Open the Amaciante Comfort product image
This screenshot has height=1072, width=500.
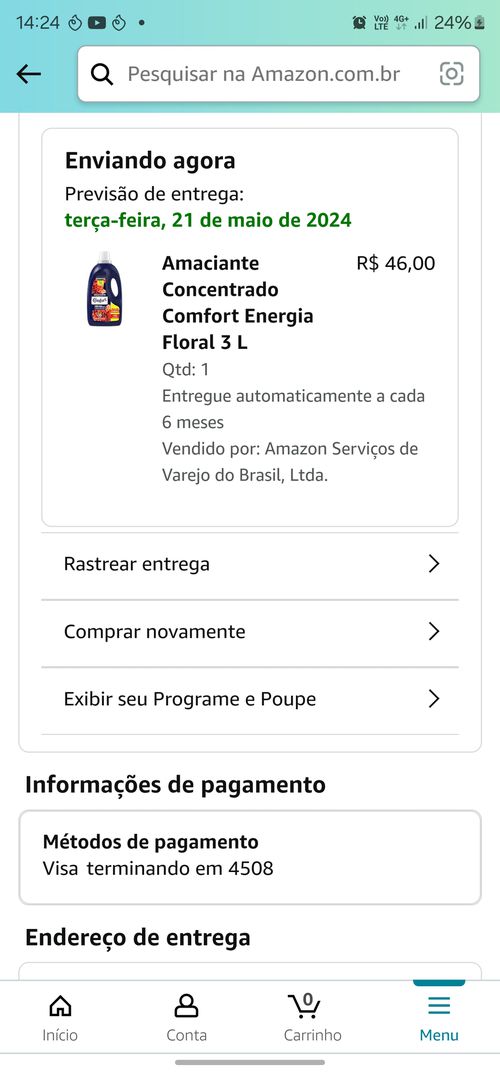(103, 289)
